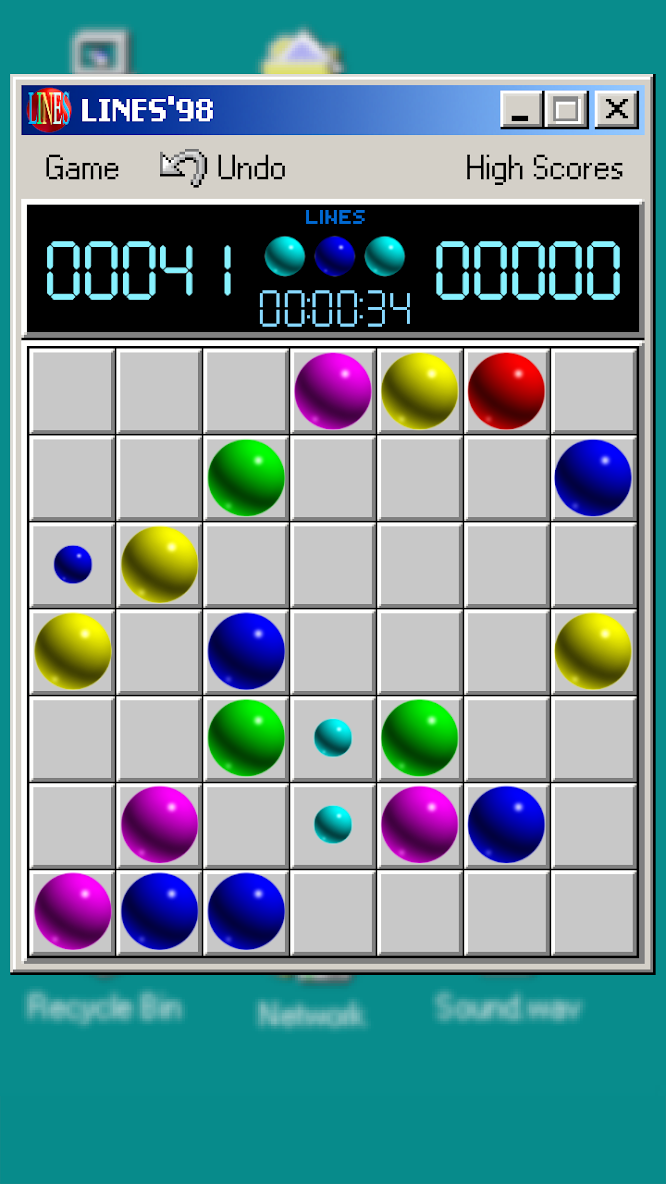Tap the empty bottom-right corner cell

pyautogui.click(x=593, y=911)
